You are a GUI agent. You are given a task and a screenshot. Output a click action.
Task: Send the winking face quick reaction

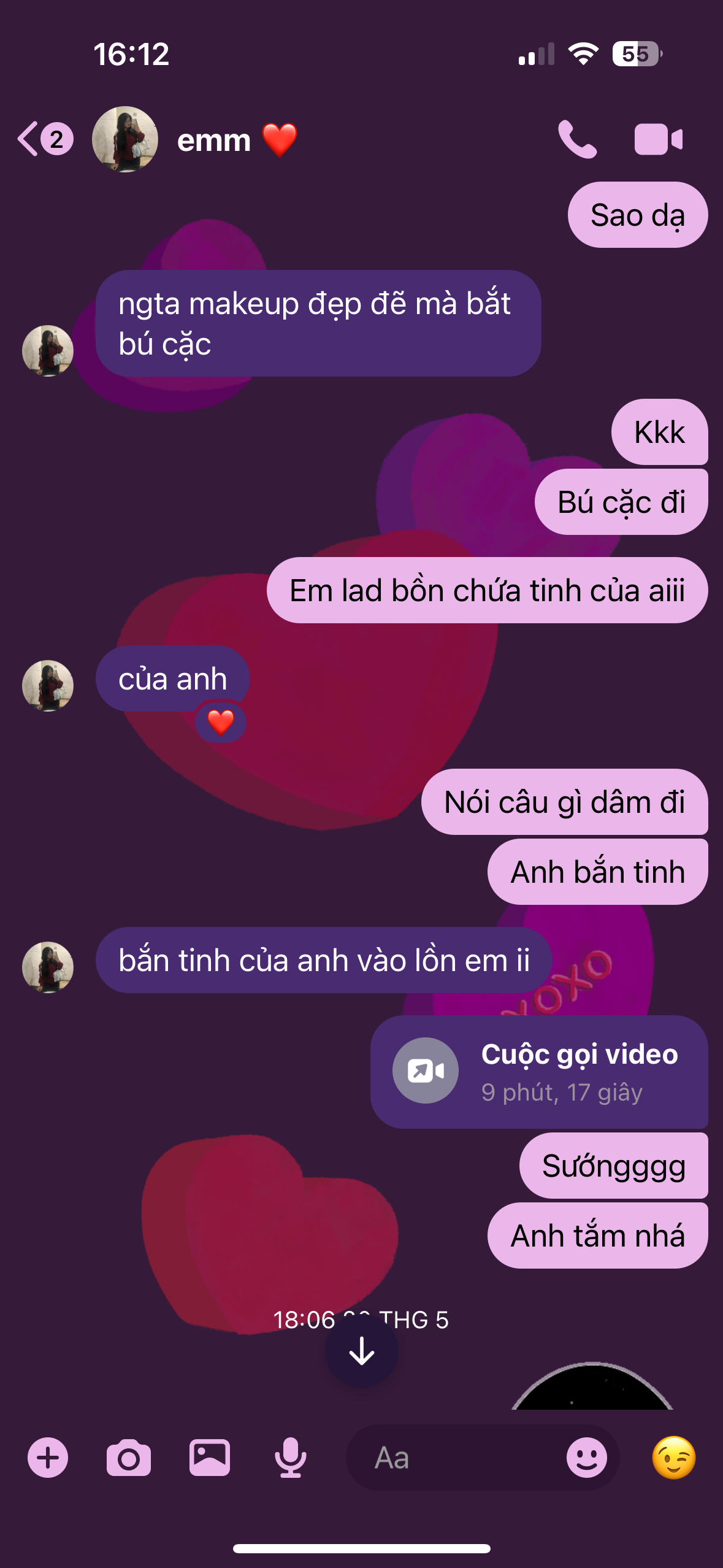click(673, 1458)
